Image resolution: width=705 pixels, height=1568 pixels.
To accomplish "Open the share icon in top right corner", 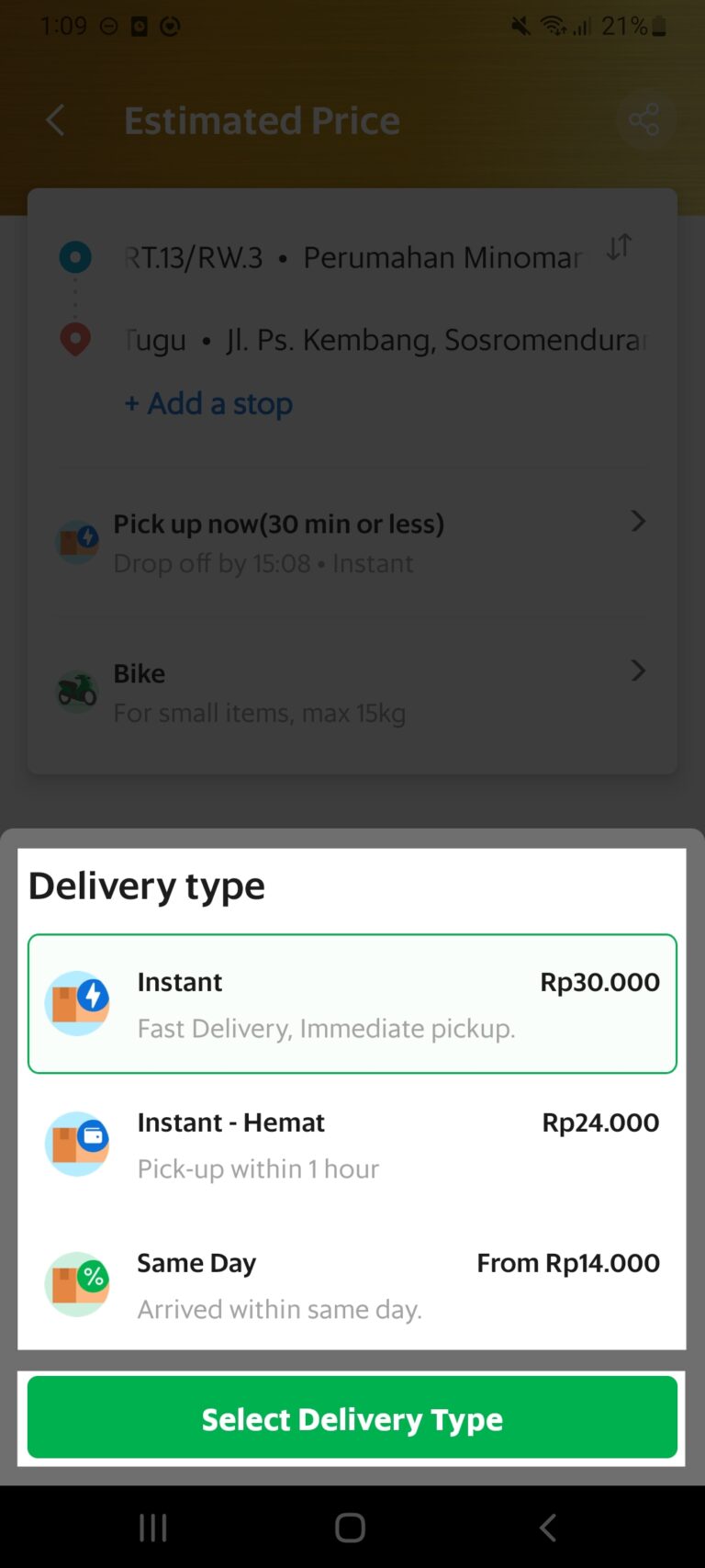I will click(x=646, y=119).
